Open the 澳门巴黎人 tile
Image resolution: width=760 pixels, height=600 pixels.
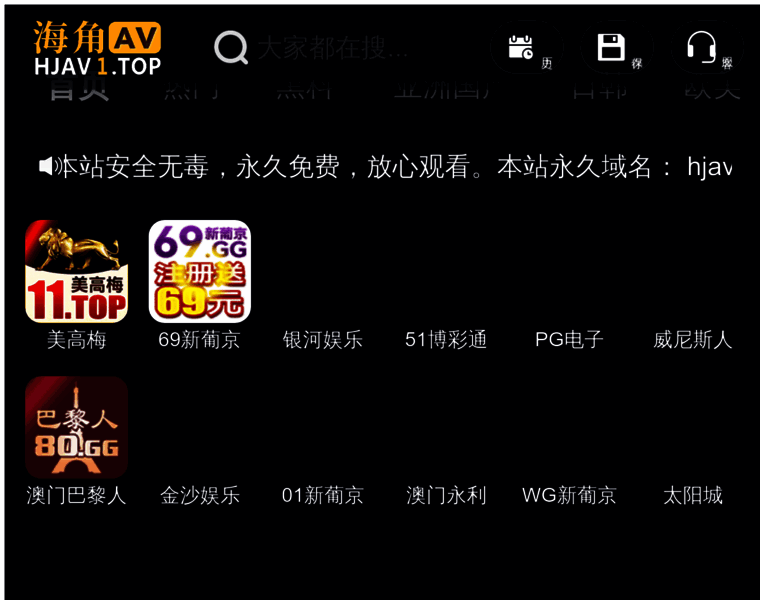pyautogui.click(x=76, y=428)
